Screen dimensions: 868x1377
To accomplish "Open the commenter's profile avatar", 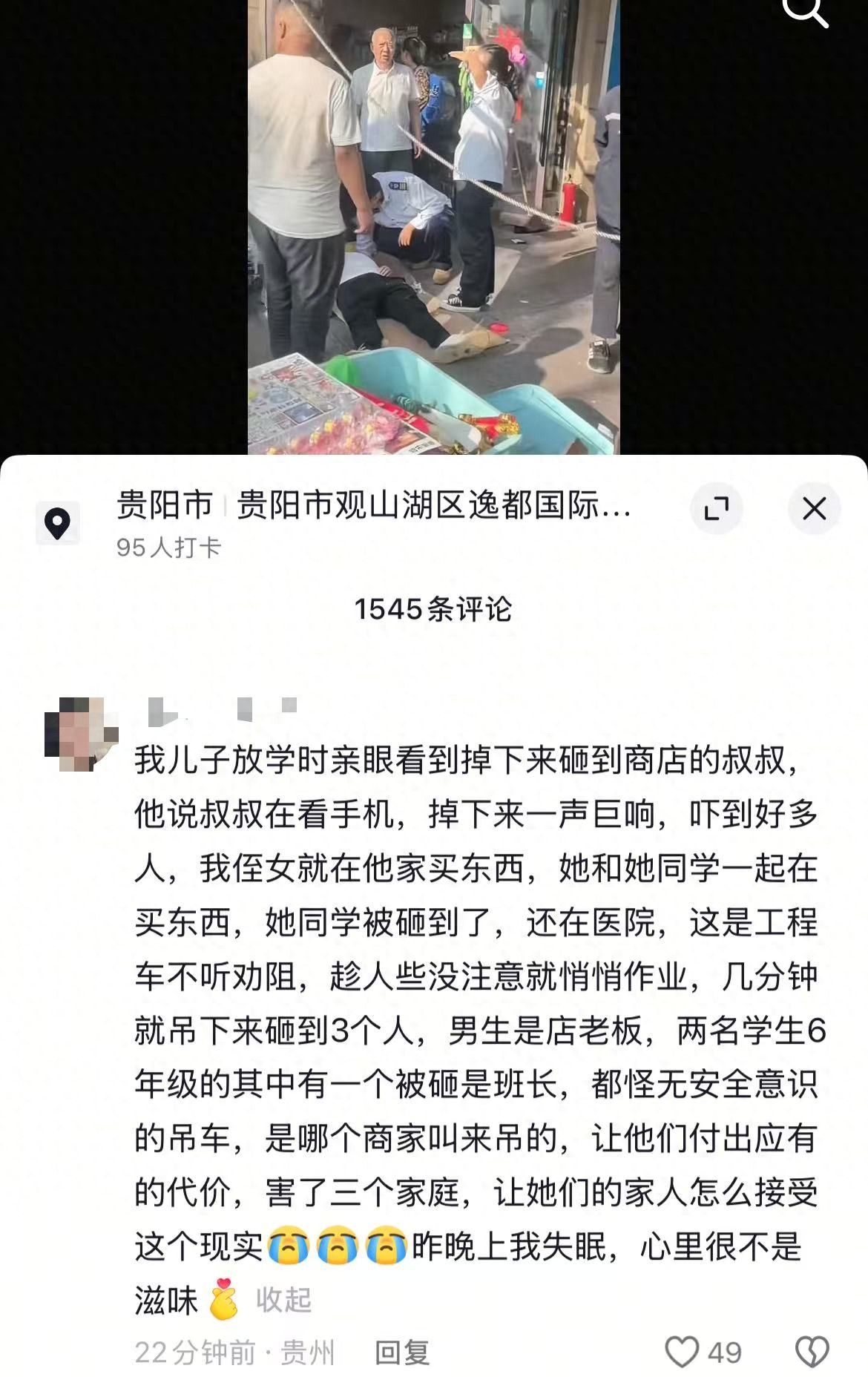I will tap(81, 734).
